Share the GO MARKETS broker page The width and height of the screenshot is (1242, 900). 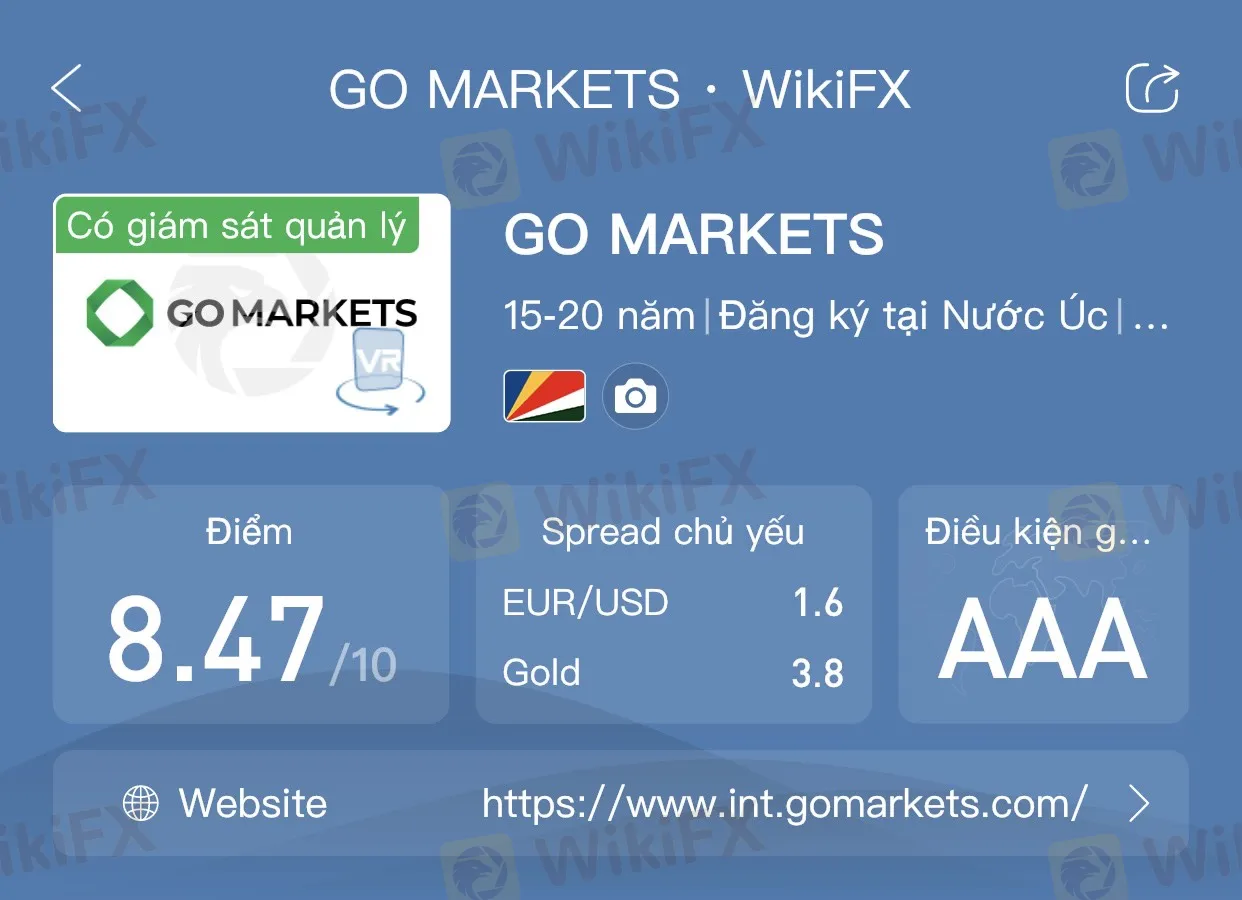point(1152,88)
